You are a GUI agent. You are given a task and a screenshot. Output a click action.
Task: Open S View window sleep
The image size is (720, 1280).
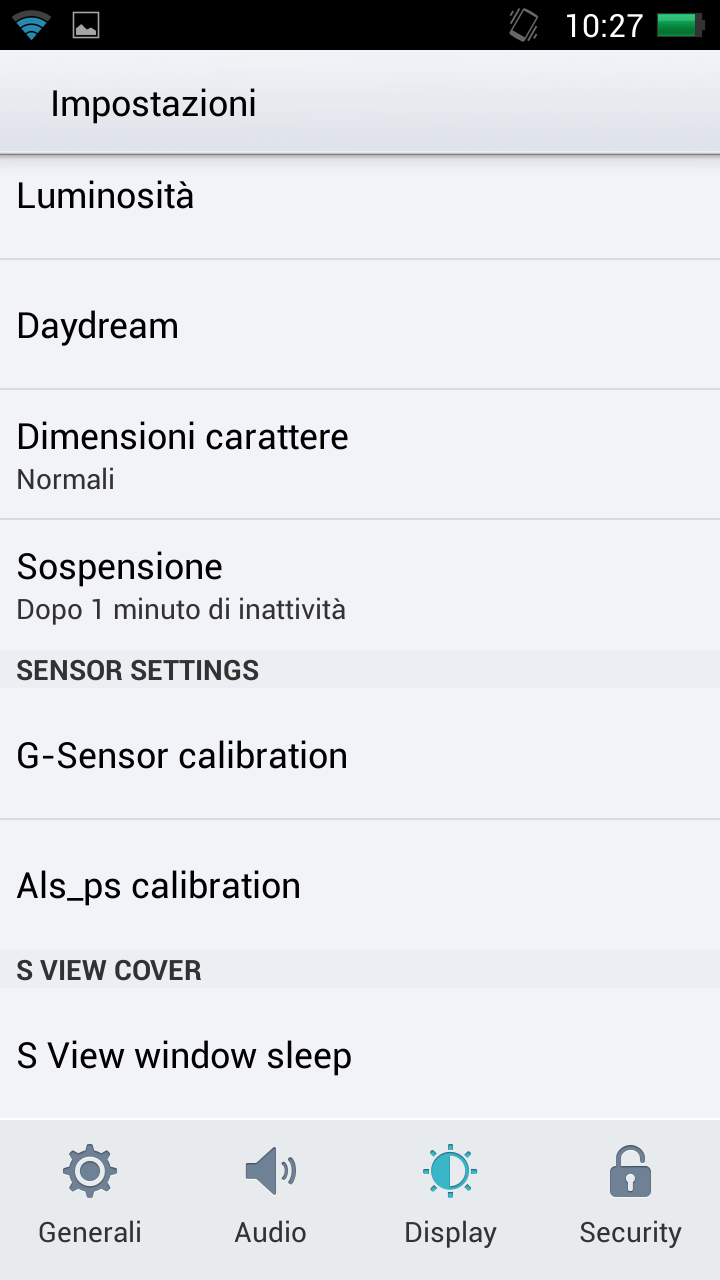pos(360,1055)
